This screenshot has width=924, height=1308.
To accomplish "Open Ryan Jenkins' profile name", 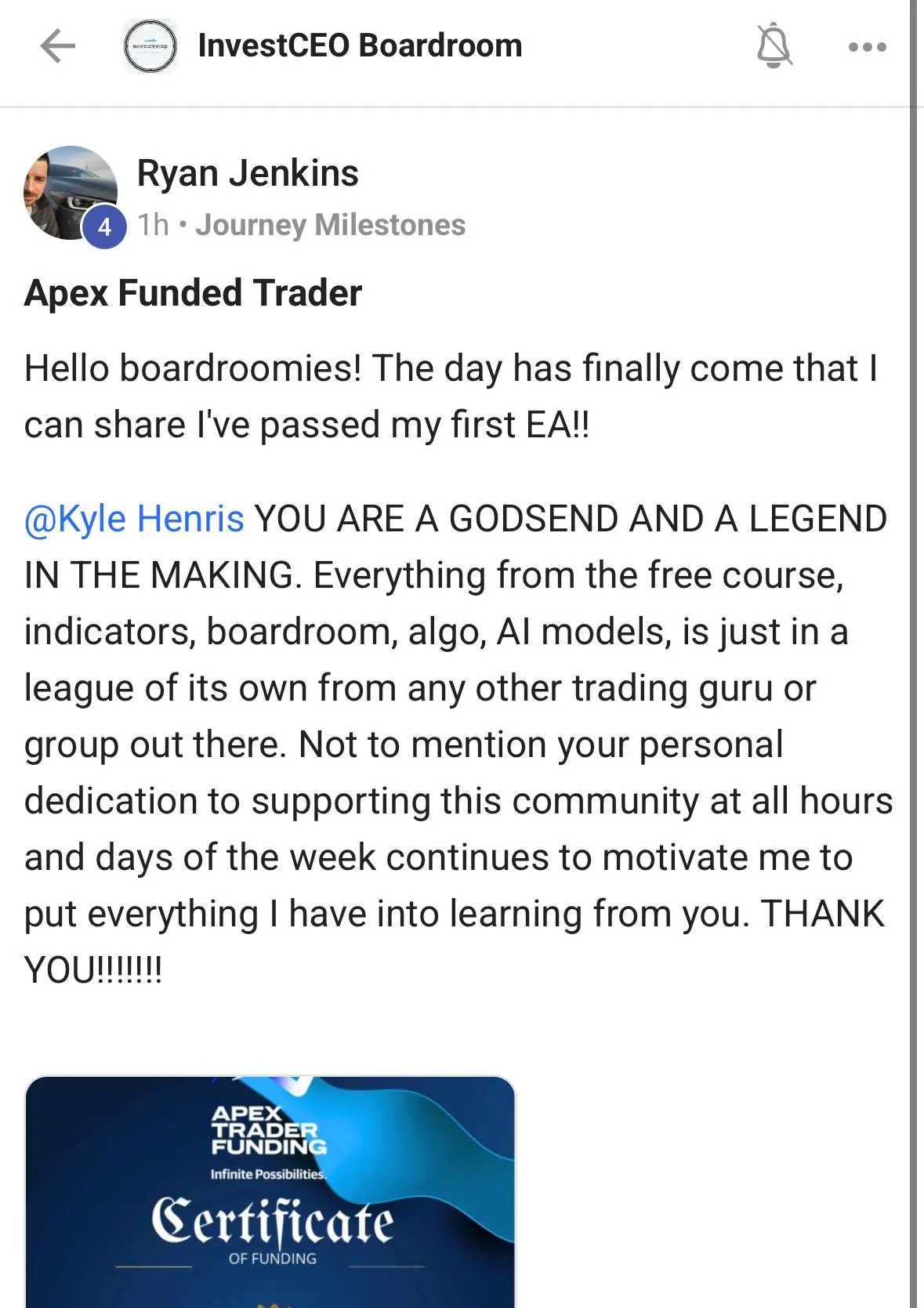I will tap(247, 173).
